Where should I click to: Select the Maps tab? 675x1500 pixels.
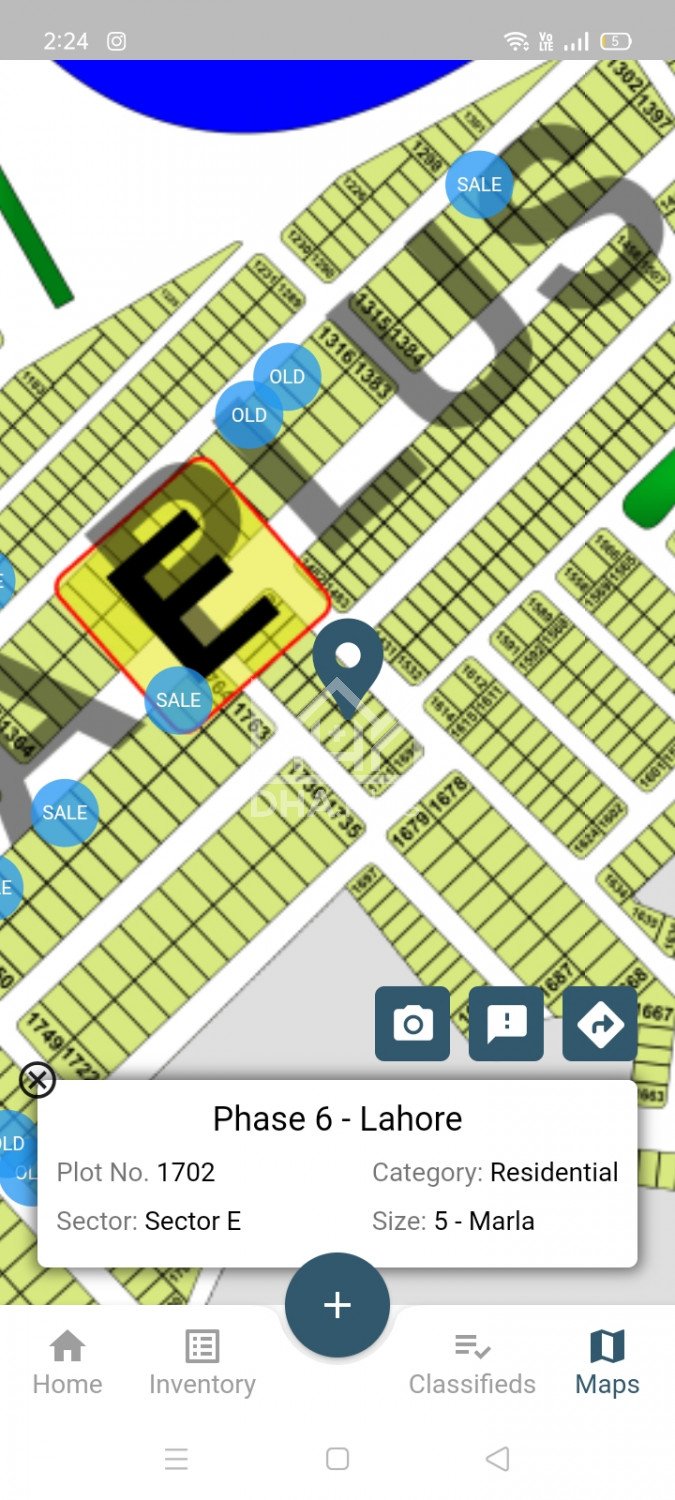click(607, 1362)
